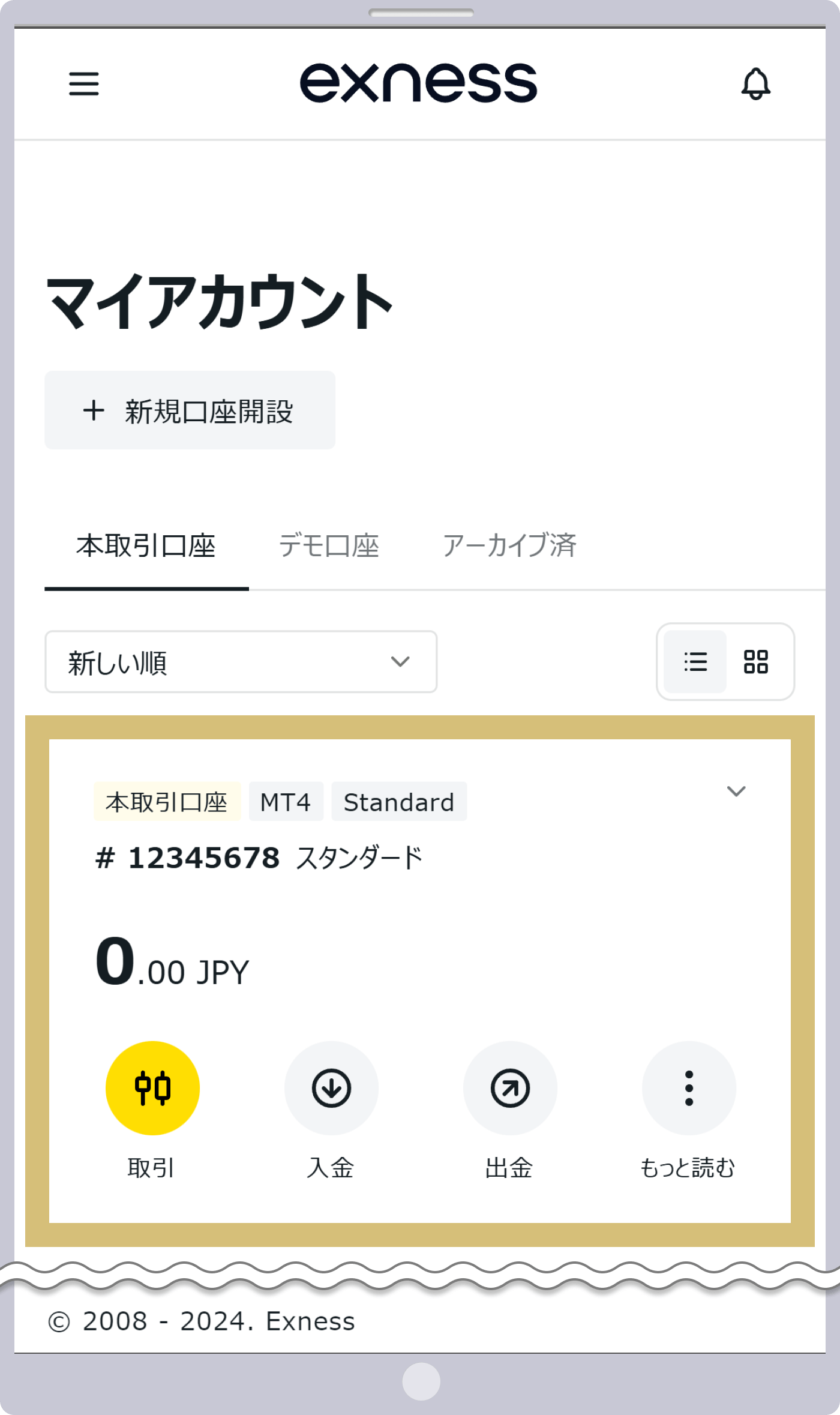Select the yellow 取引 trading icon
This screenshot has height=1415, width=840.
[152, 1087]
